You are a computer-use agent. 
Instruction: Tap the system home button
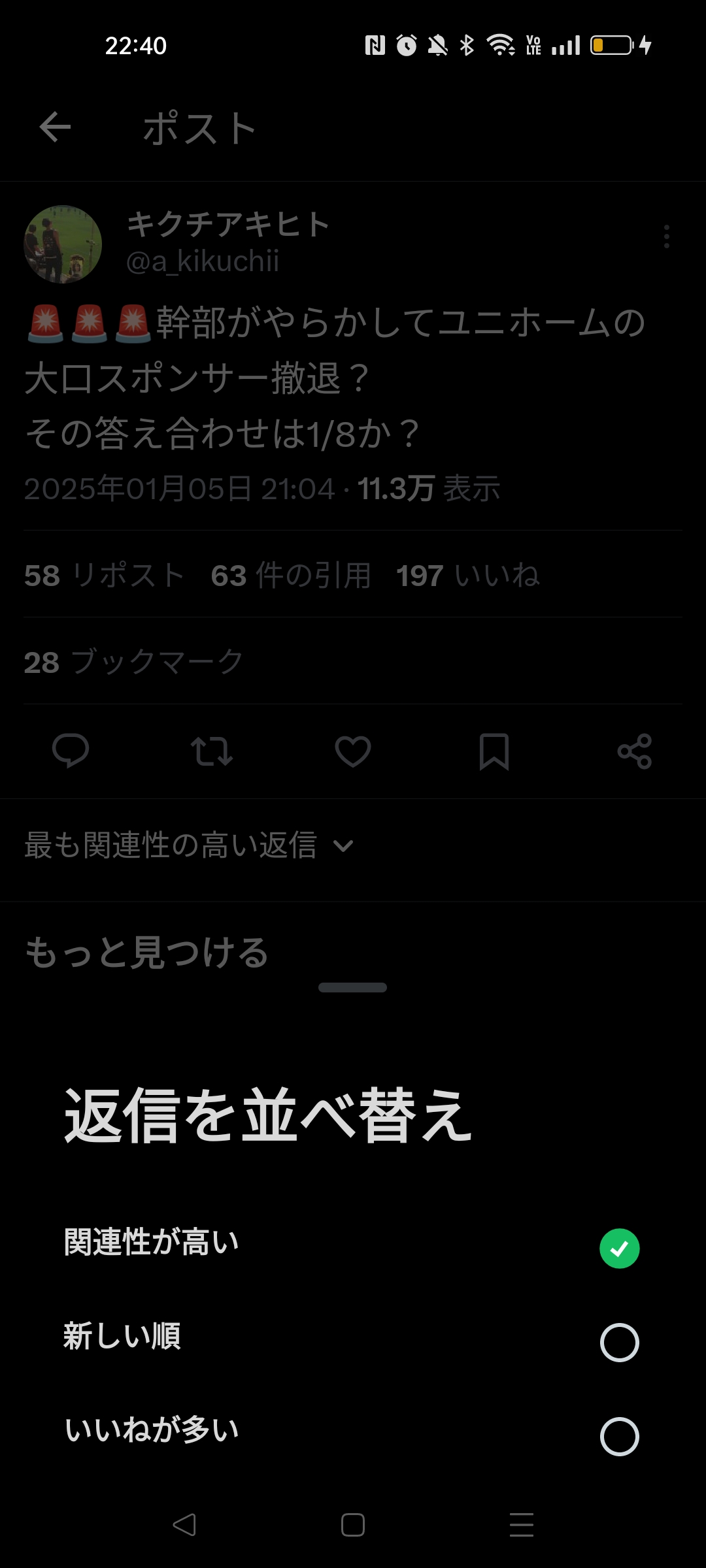[353, 1525]
